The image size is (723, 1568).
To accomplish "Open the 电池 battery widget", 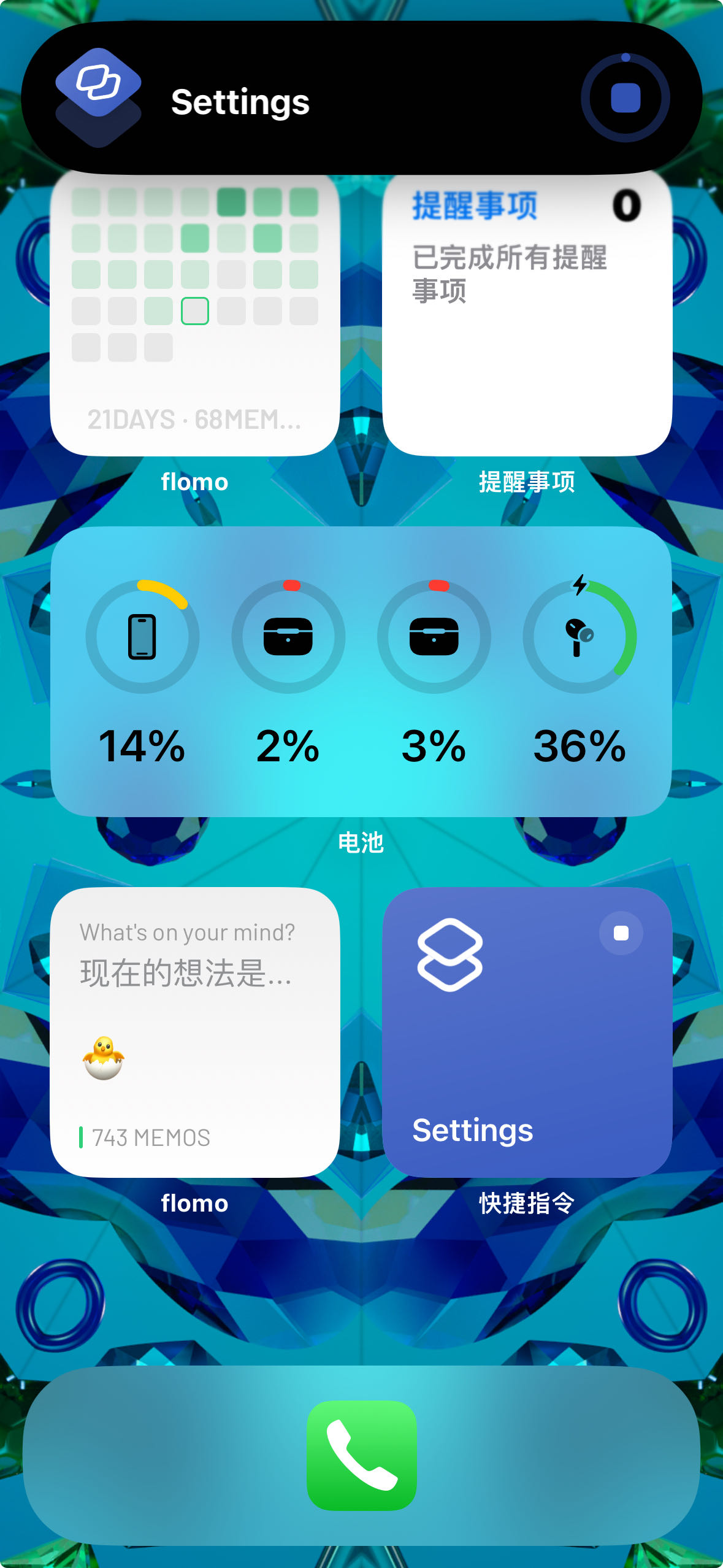I will (361, 672).
